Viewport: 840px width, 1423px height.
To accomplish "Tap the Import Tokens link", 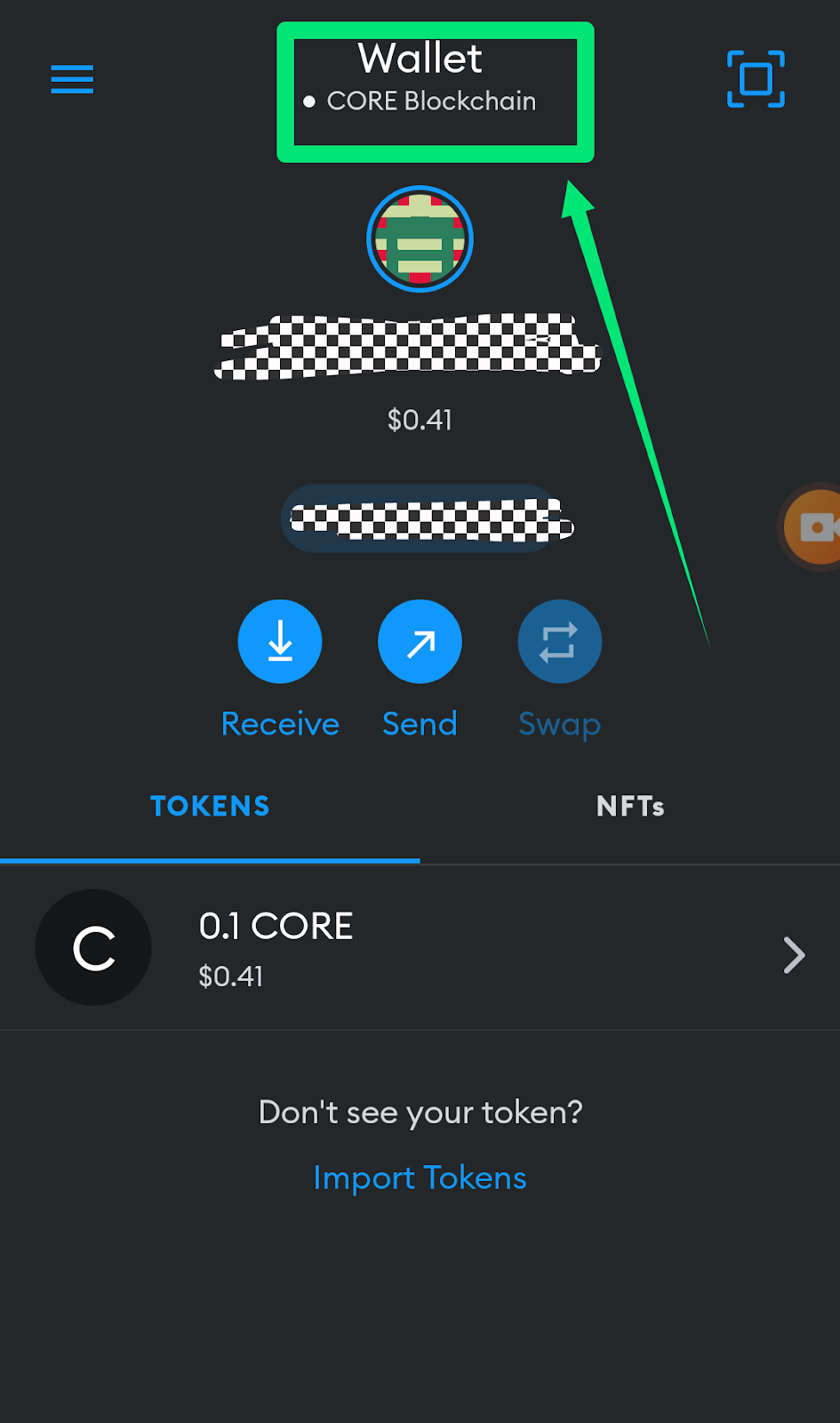I will click(x=420, y=1178).
